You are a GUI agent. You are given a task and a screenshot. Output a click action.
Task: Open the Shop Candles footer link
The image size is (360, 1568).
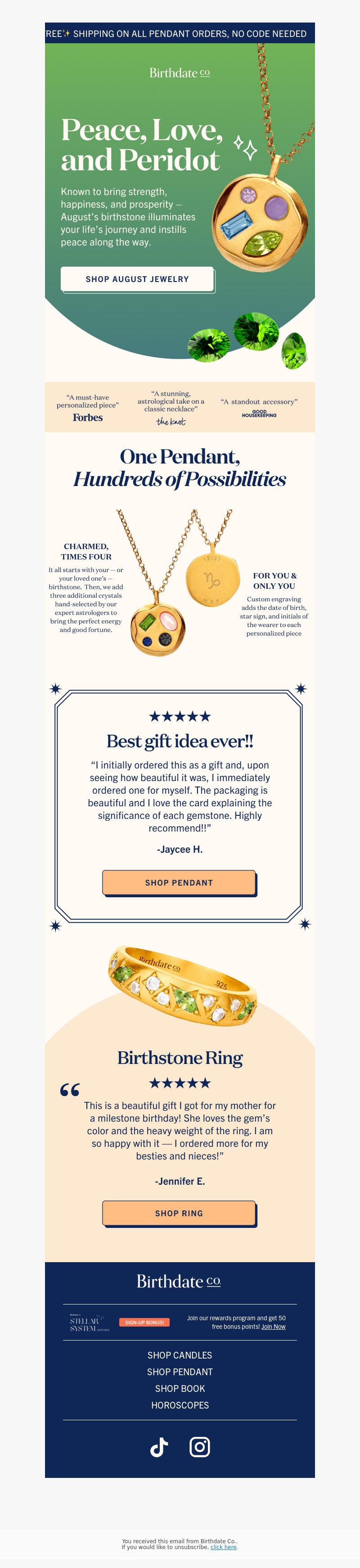pyautogui.click(x=180, y=1355)
